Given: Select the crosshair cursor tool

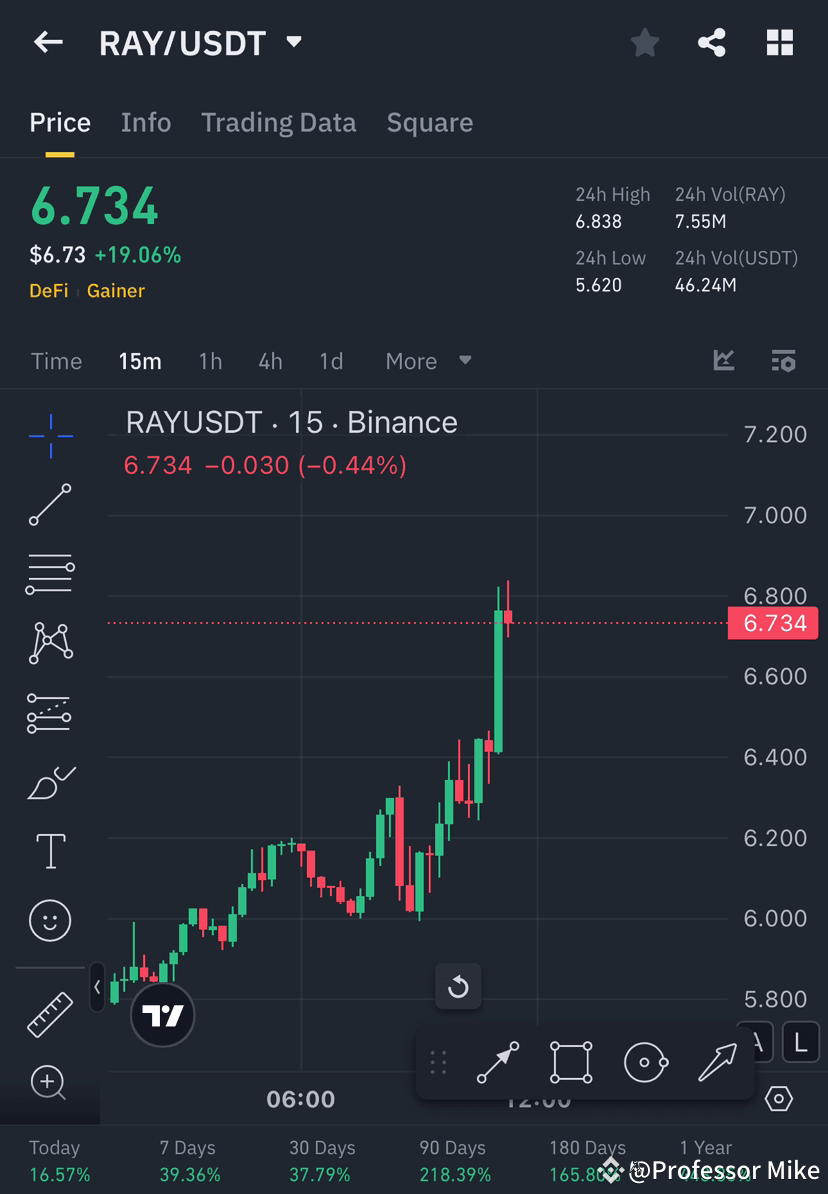Looking at the screenshot, I should pos(50,435).
